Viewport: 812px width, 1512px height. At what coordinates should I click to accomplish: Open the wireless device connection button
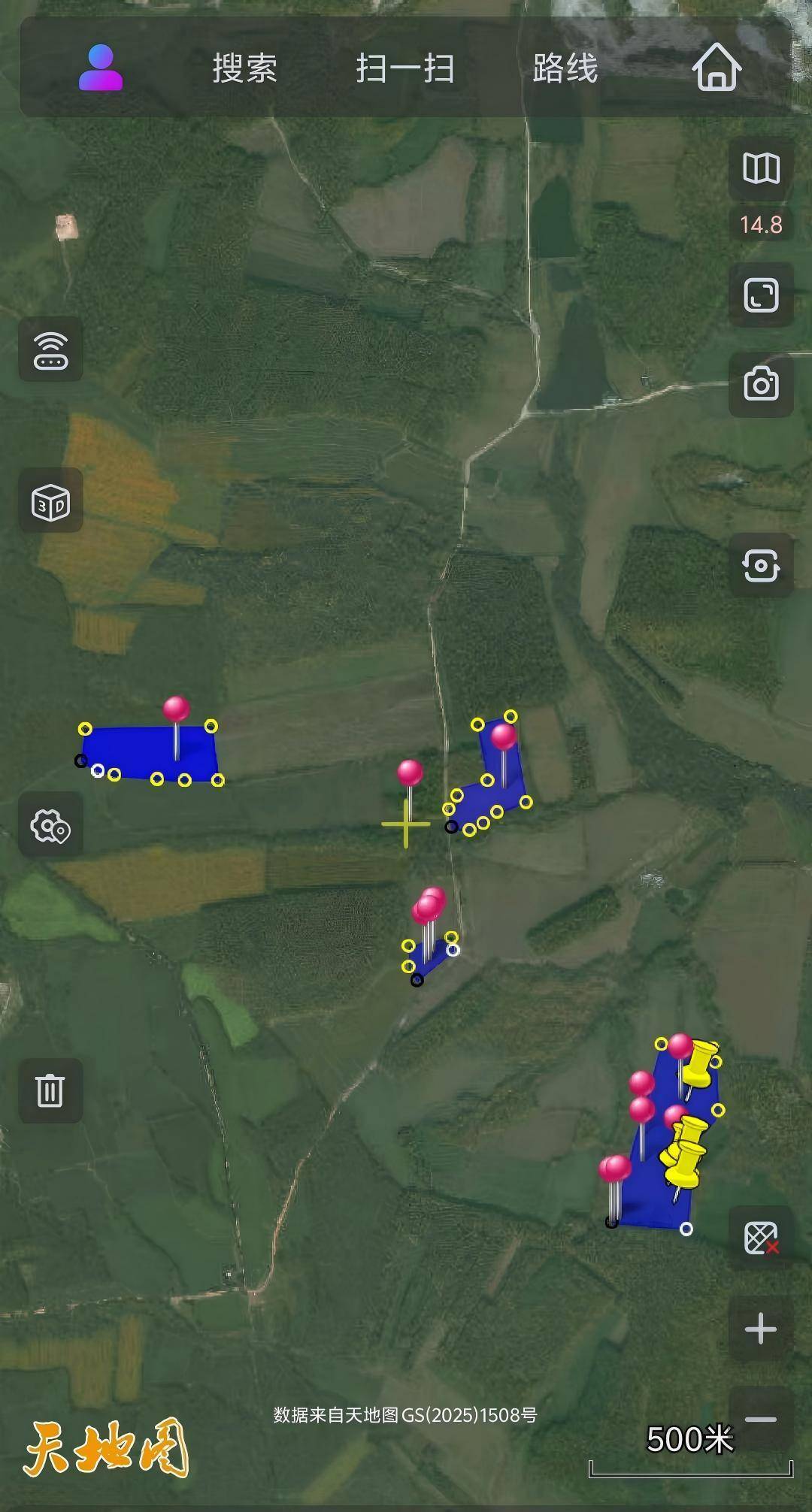coord(50,349)
